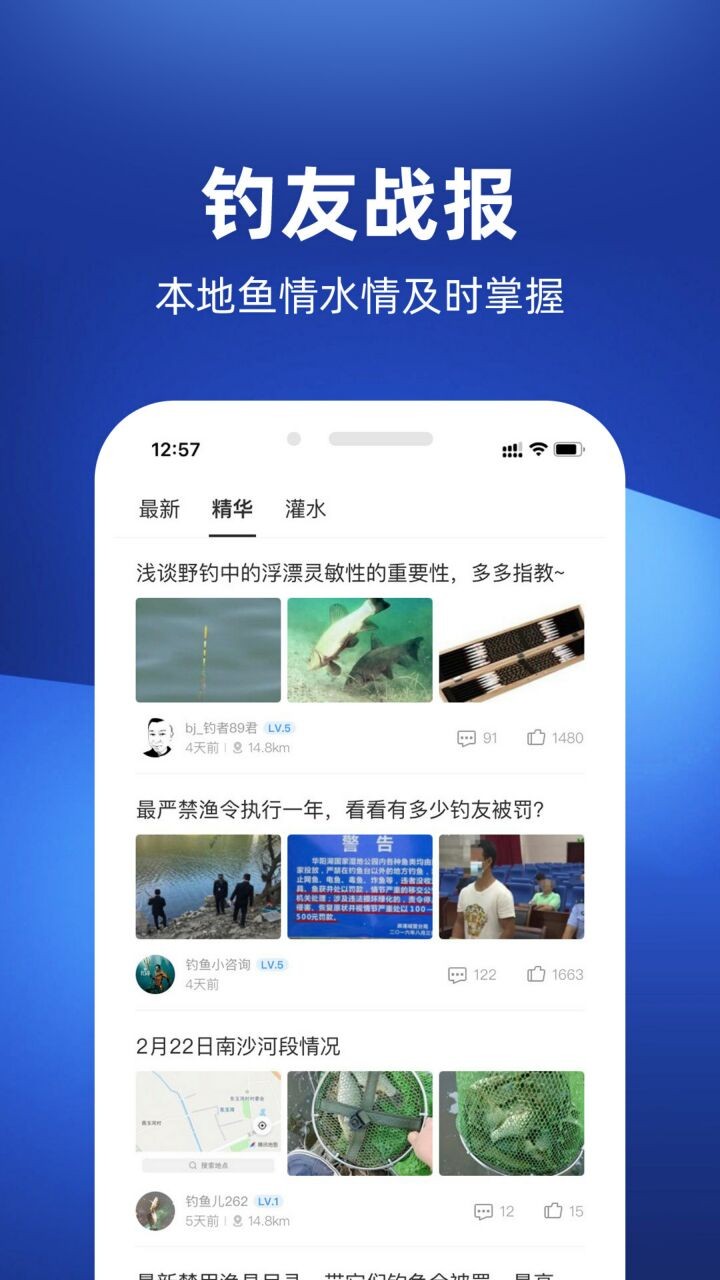
Task: Click the comment bubble icon showing 122
Action: tap(458, 975)
